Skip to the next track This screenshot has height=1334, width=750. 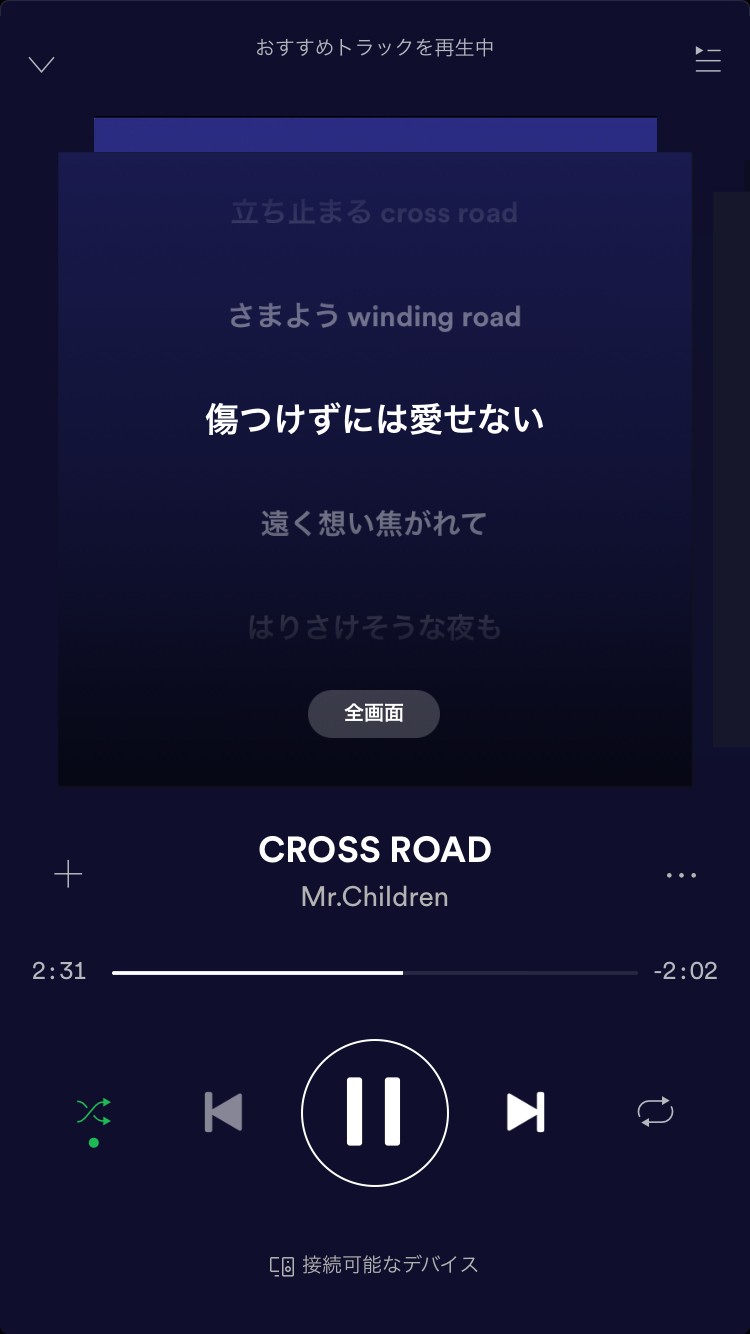(526, 1112)
